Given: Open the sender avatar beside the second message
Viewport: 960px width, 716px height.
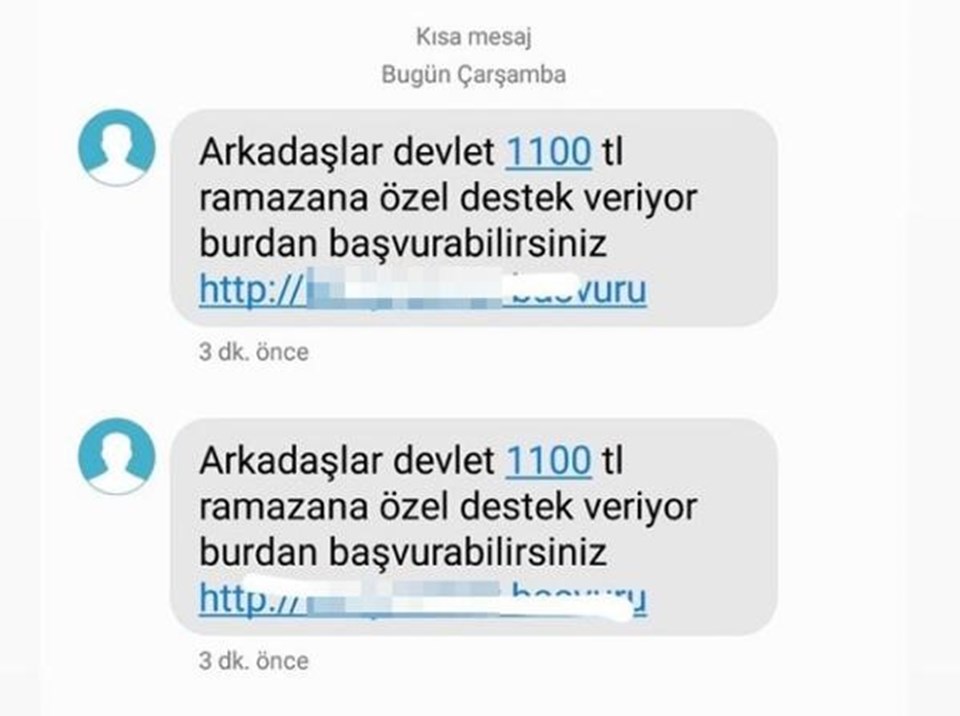Looking at the screenshot, I should pyautogui.click(x=117, y=457).
